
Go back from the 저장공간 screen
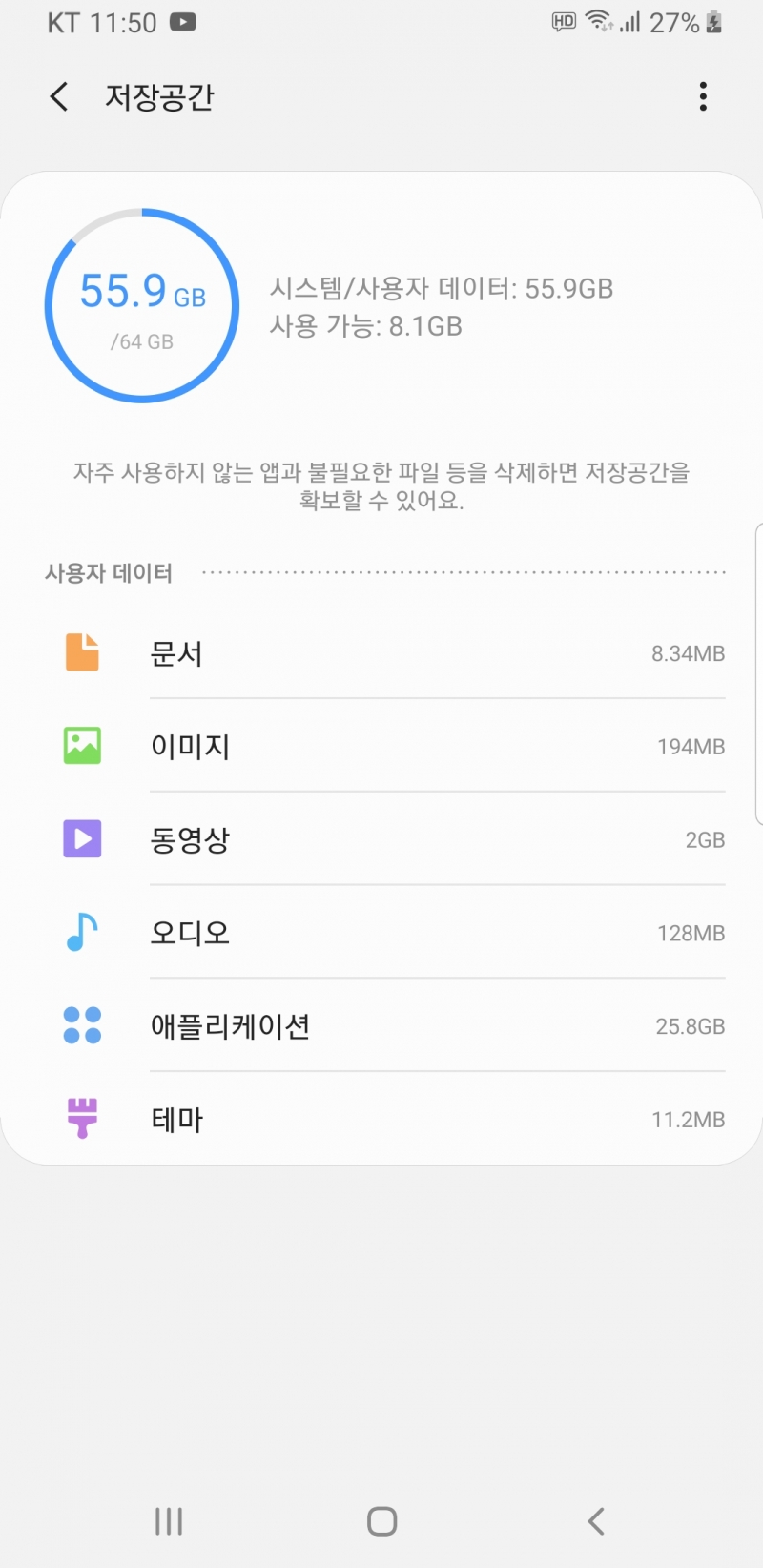59,96
